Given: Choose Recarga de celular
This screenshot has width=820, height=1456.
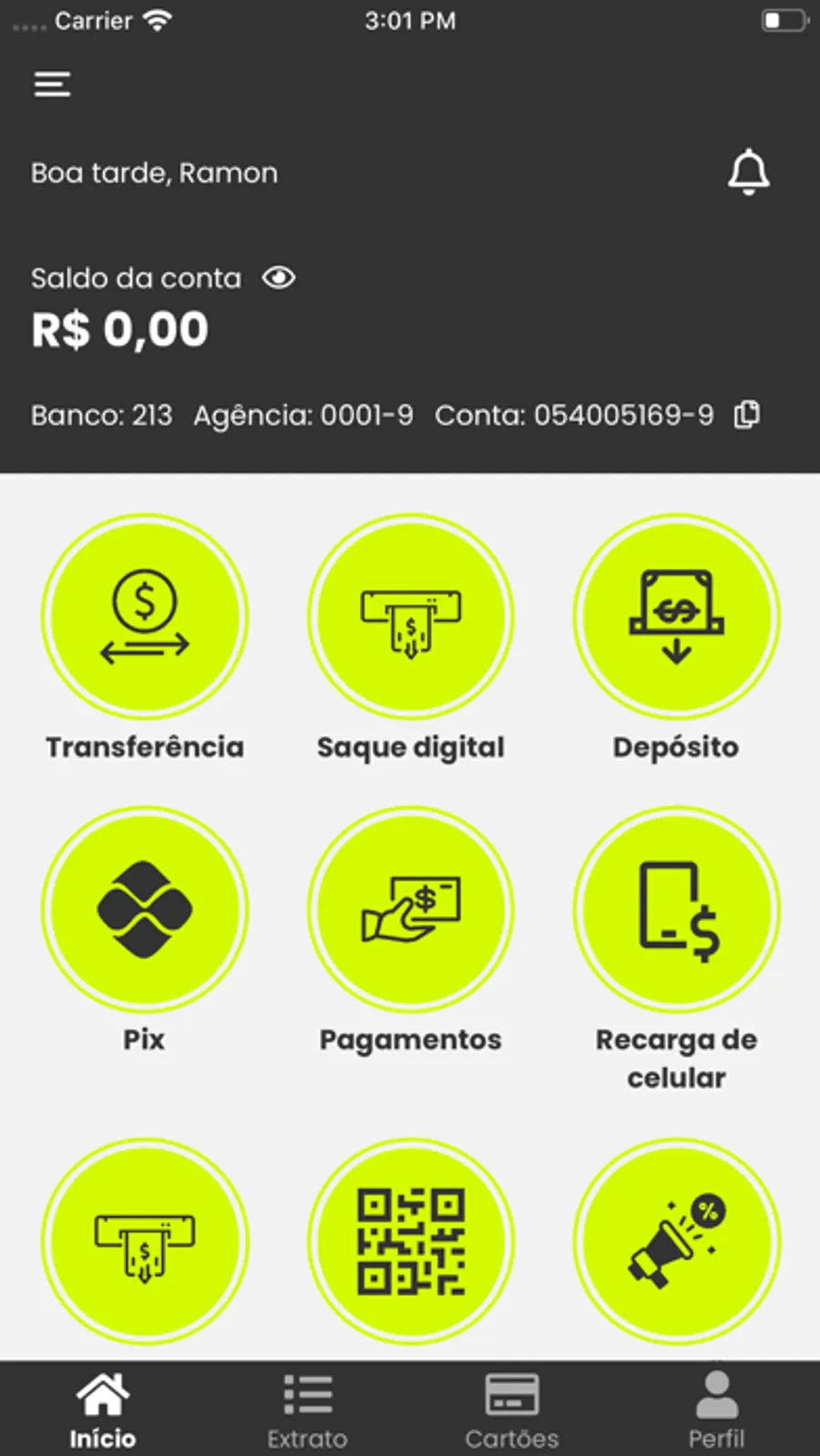Looking at the screenshot, I should coord(676,909).
